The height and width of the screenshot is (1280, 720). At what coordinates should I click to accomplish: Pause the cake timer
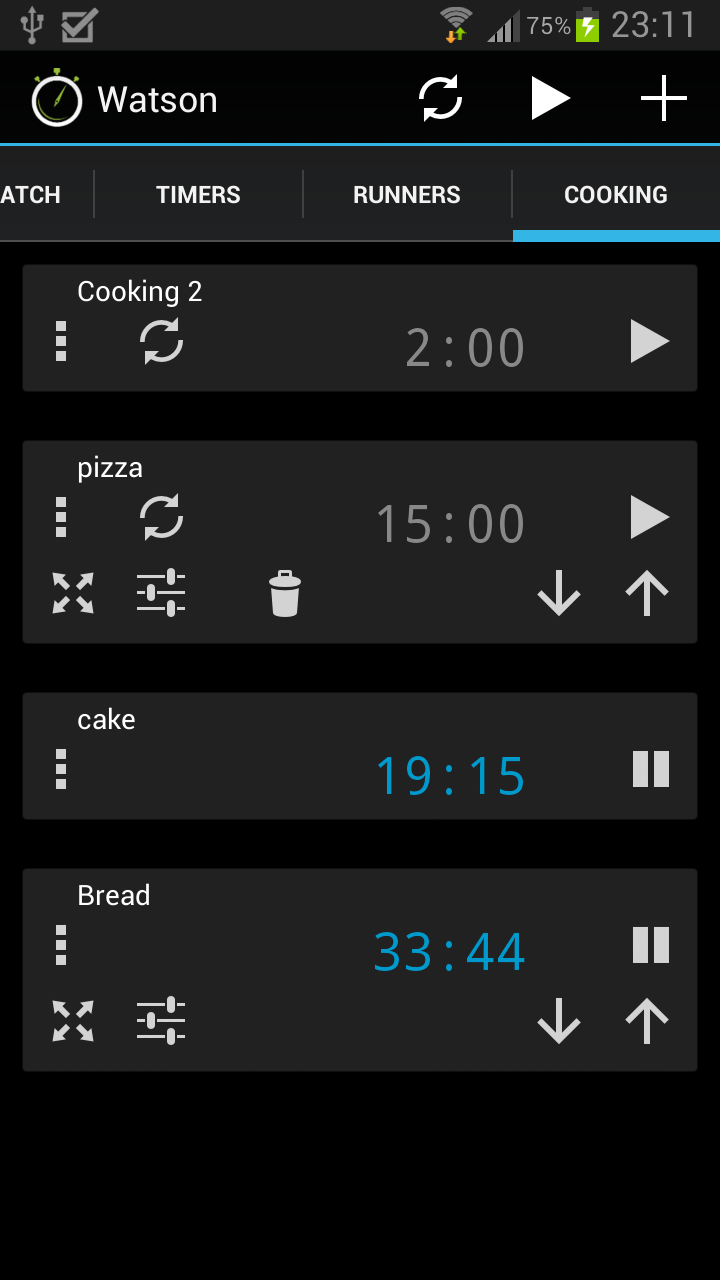[x=650, y=770]
